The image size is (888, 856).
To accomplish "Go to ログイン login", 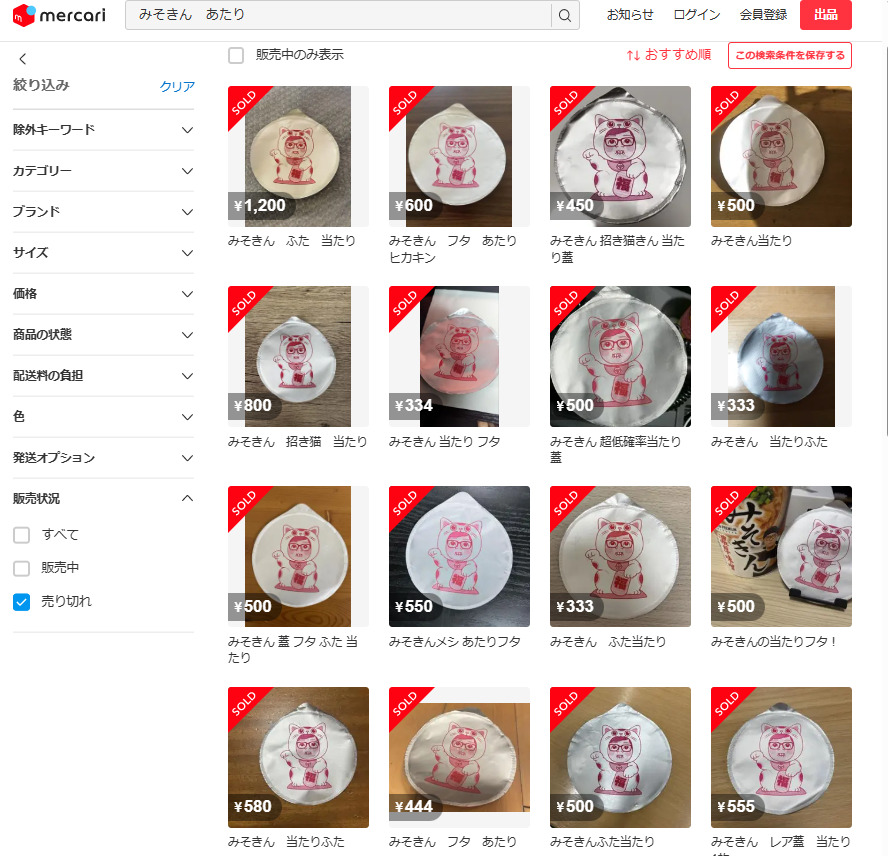I will tap(696, 15).
